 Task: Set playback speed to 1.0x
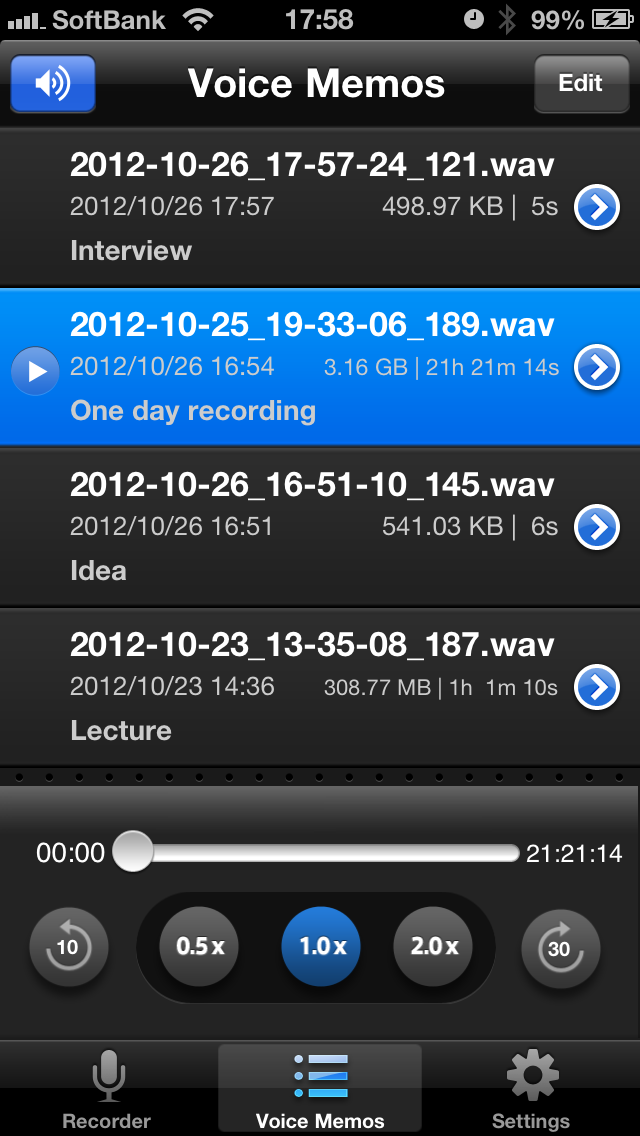[321, 946]
